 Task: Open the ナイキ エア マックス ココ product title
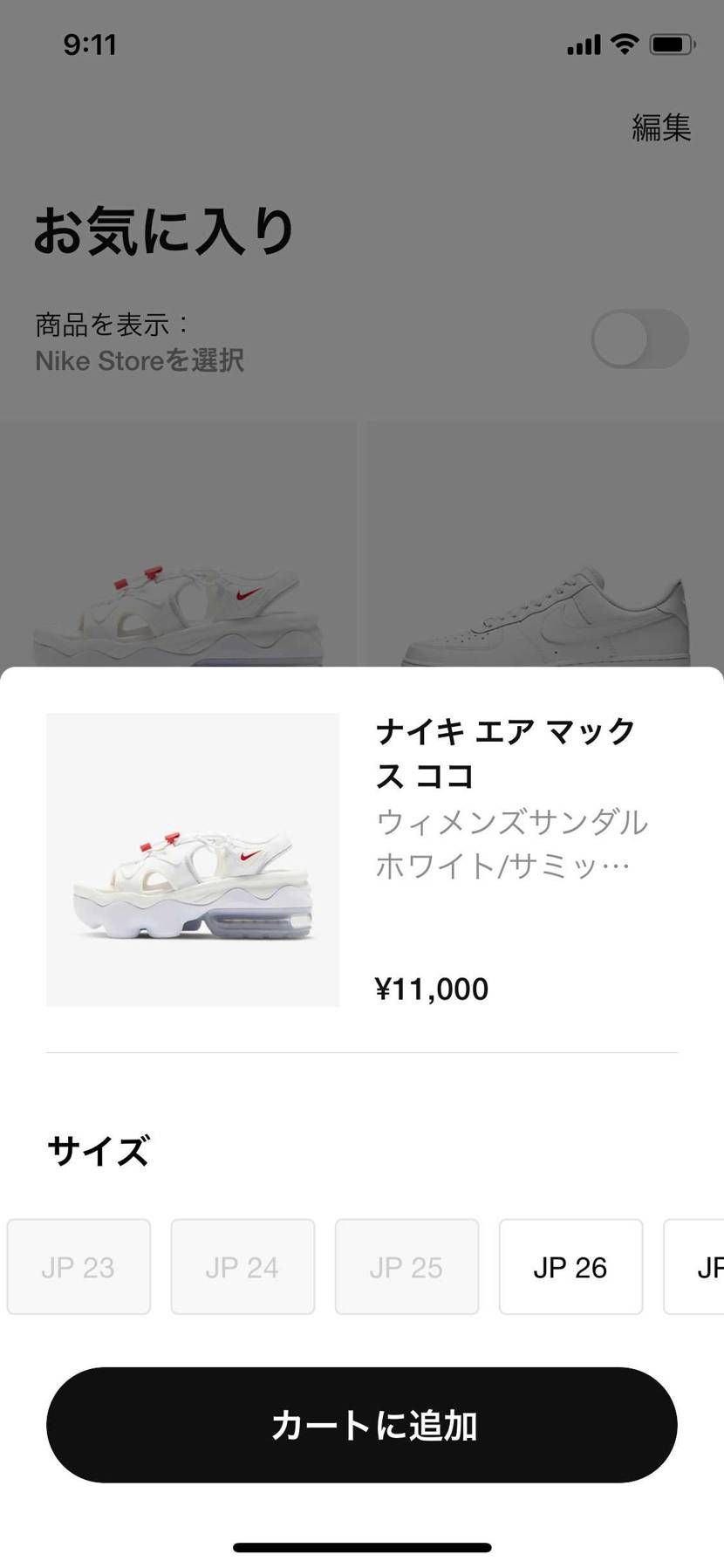coord(504,750)
